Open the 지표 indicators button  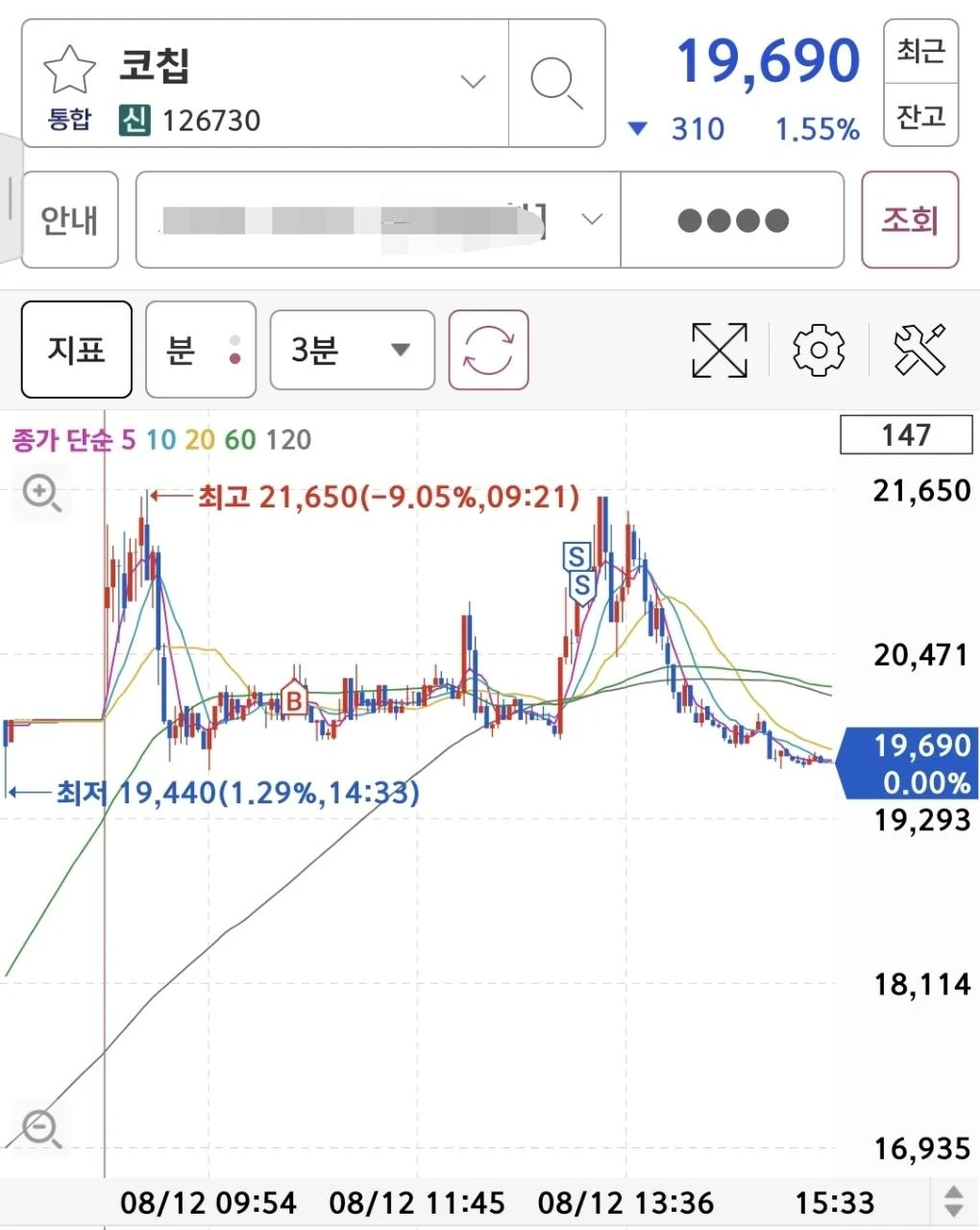77,350
